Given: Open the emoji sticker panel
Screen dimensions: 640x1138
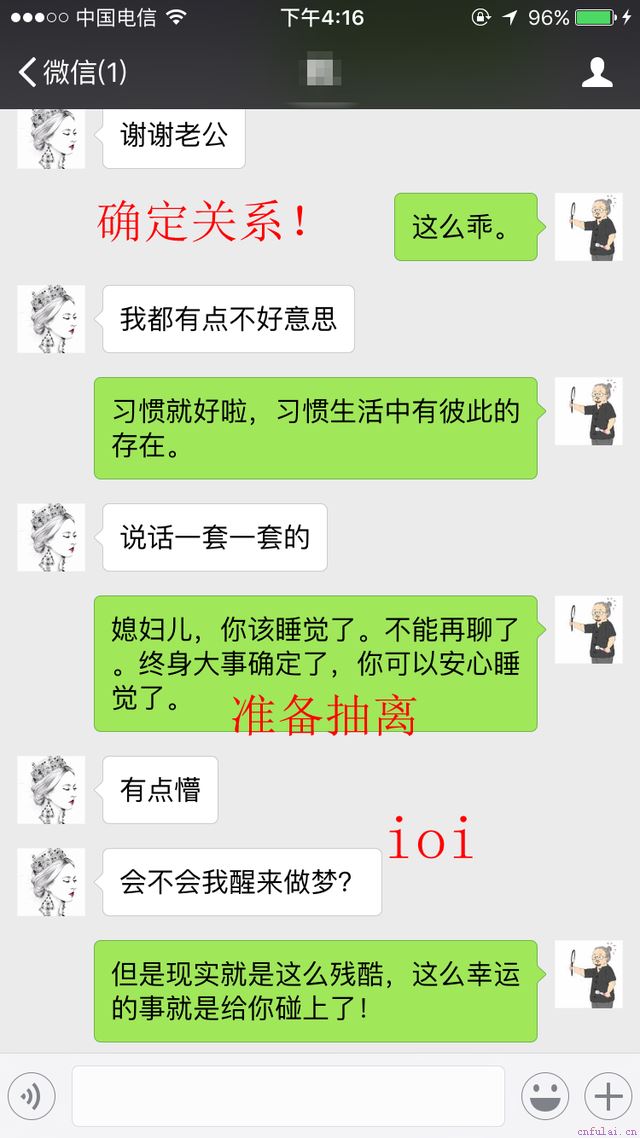Looking at the screenshot, I should (545, 1097).
